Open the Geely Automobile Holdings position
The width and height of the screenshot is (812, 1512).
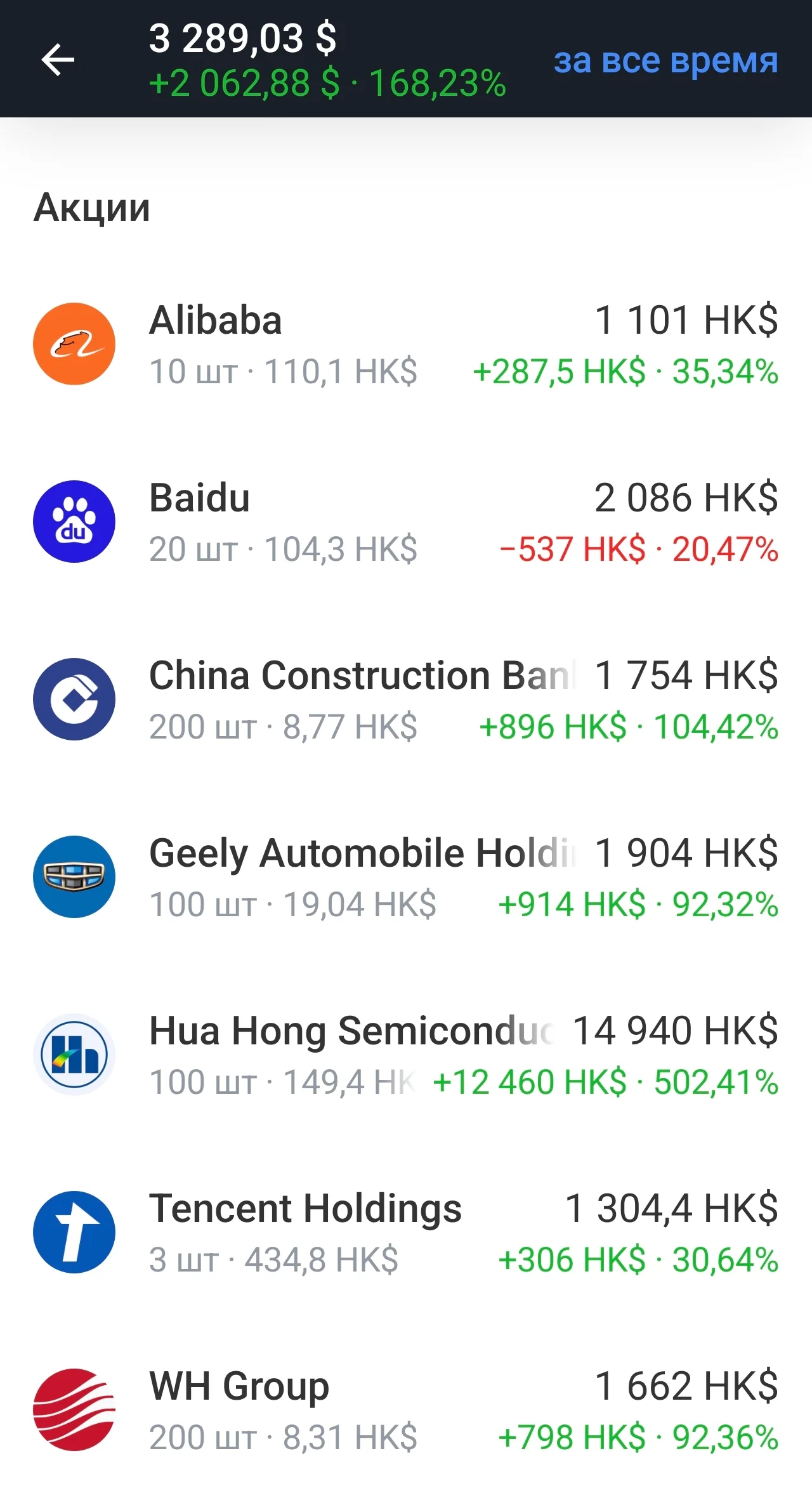[x=406, y=877]
